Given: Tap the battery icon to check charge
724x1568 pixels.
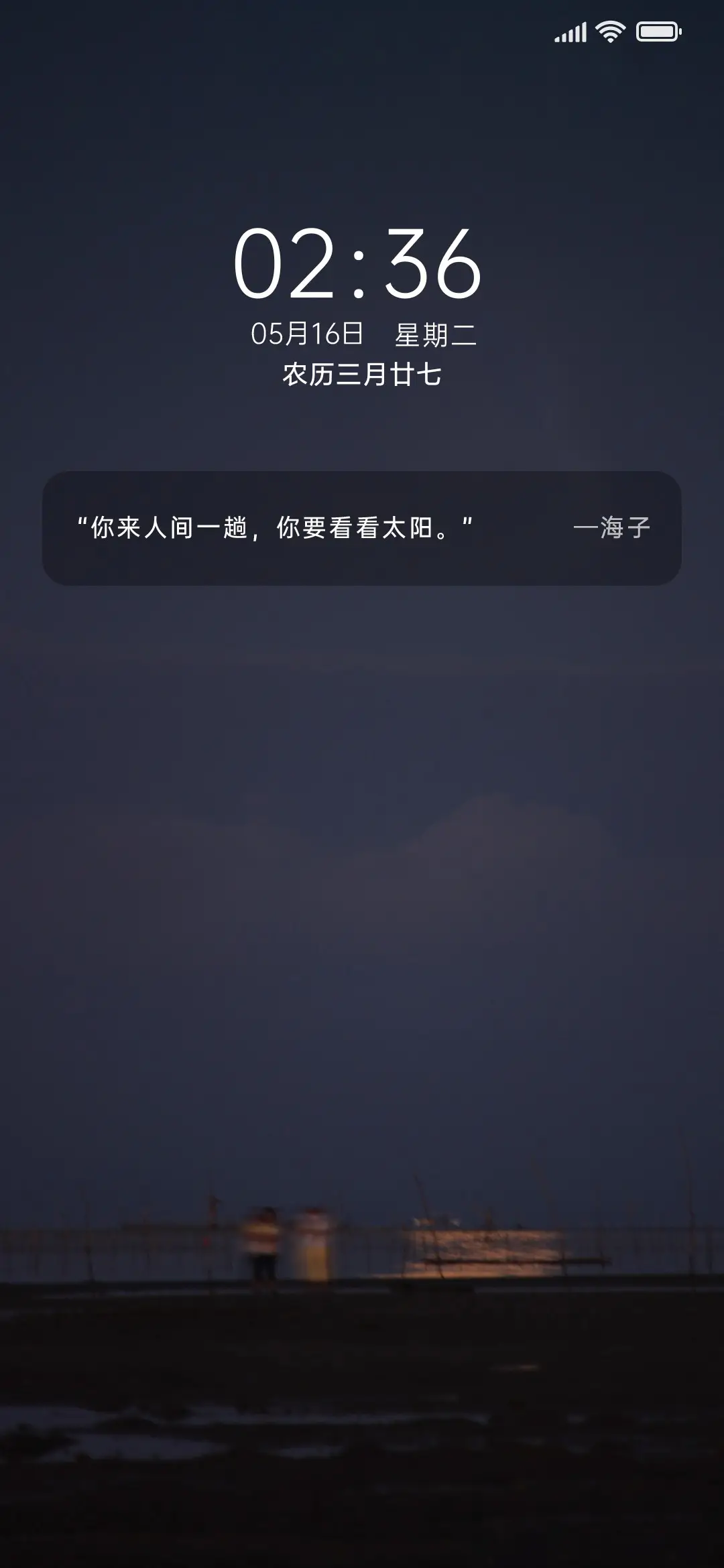Looking at the screenshot, I should pos(658,31).
